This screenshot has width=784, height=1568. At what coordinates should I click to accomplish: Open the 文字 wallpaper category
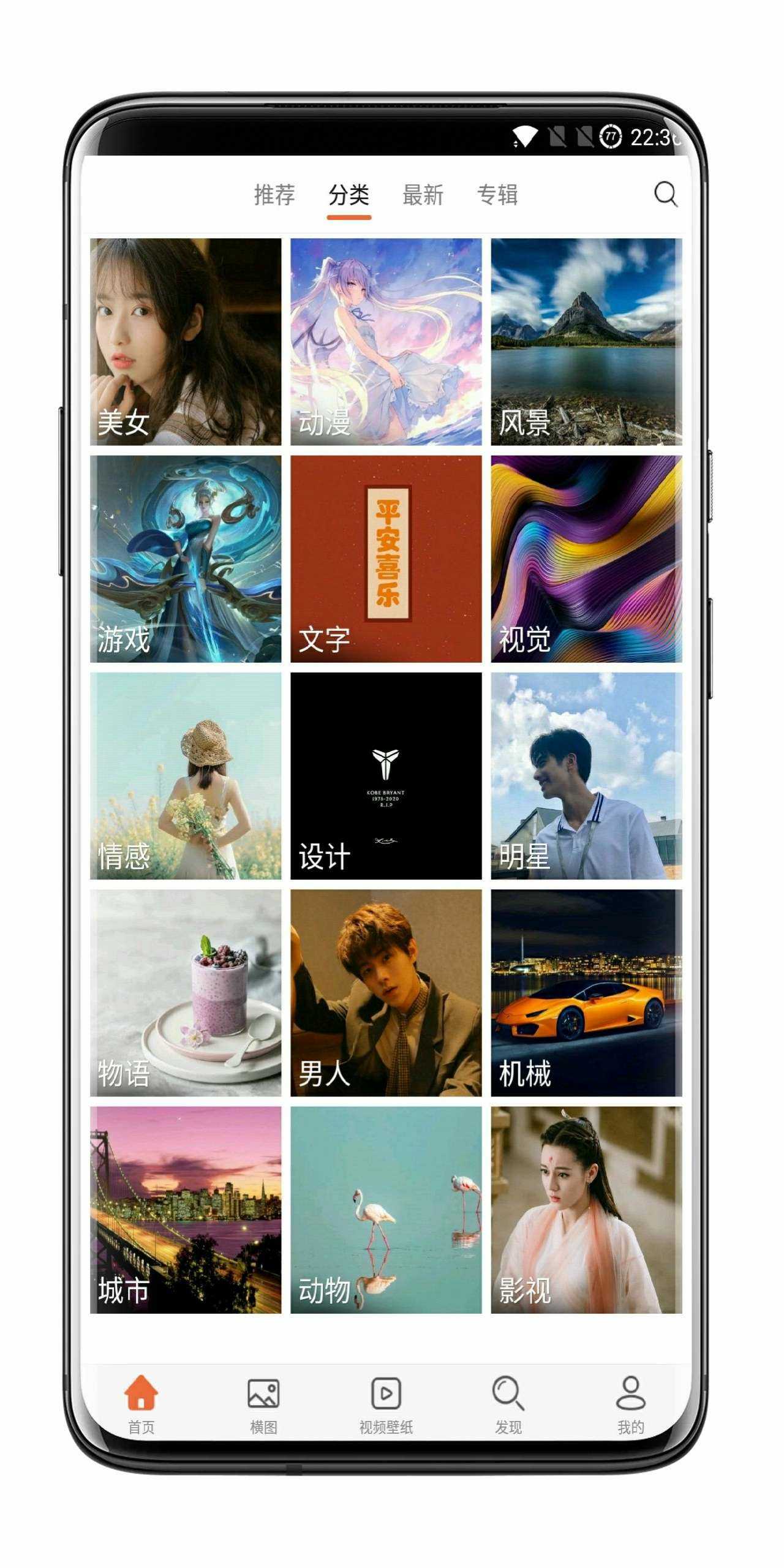386,558
